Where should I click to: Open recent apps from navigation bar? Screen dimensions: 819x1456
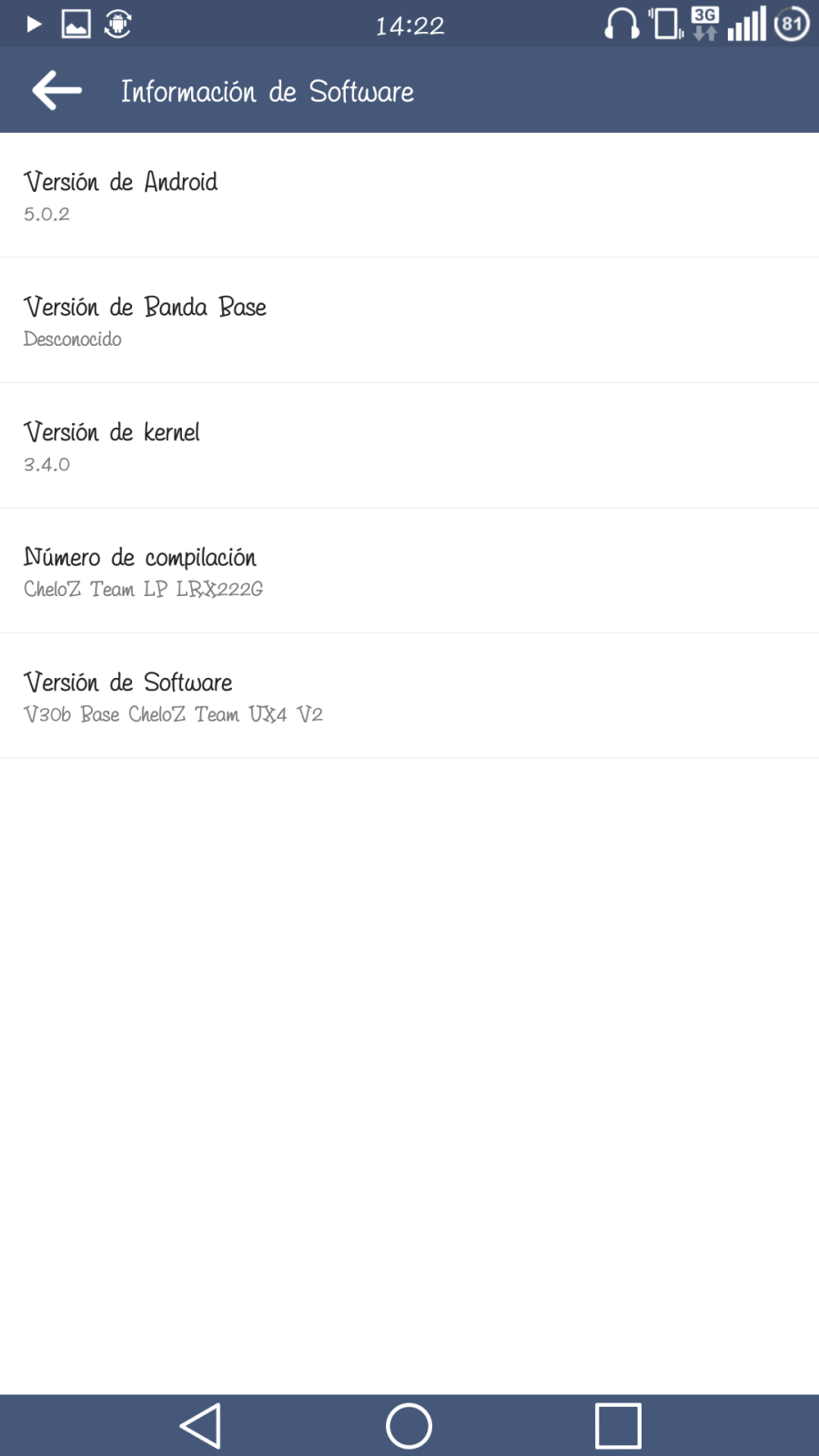coord(618,1425)
